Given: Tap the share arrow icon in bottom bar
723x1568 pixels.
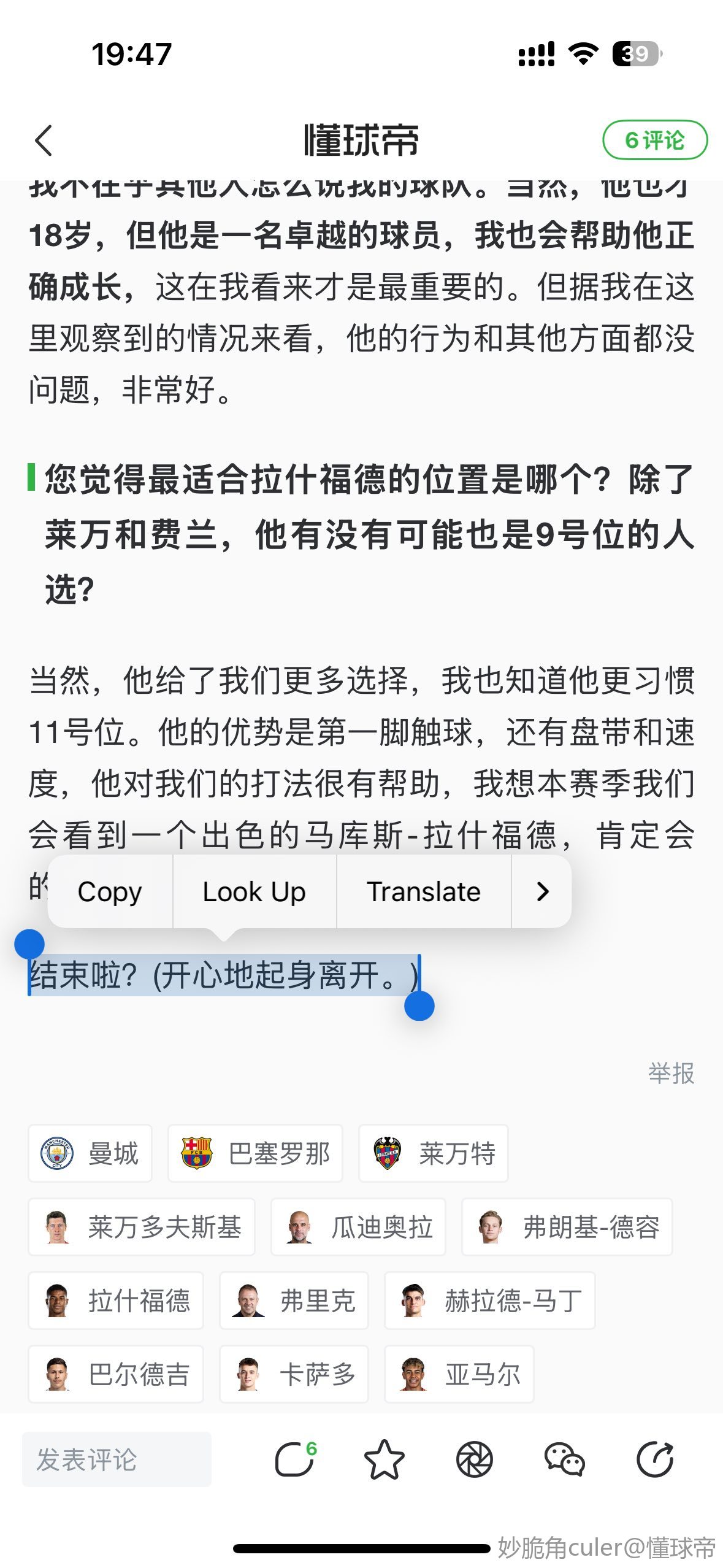Looking at the screenshot, I should 654,1459.
